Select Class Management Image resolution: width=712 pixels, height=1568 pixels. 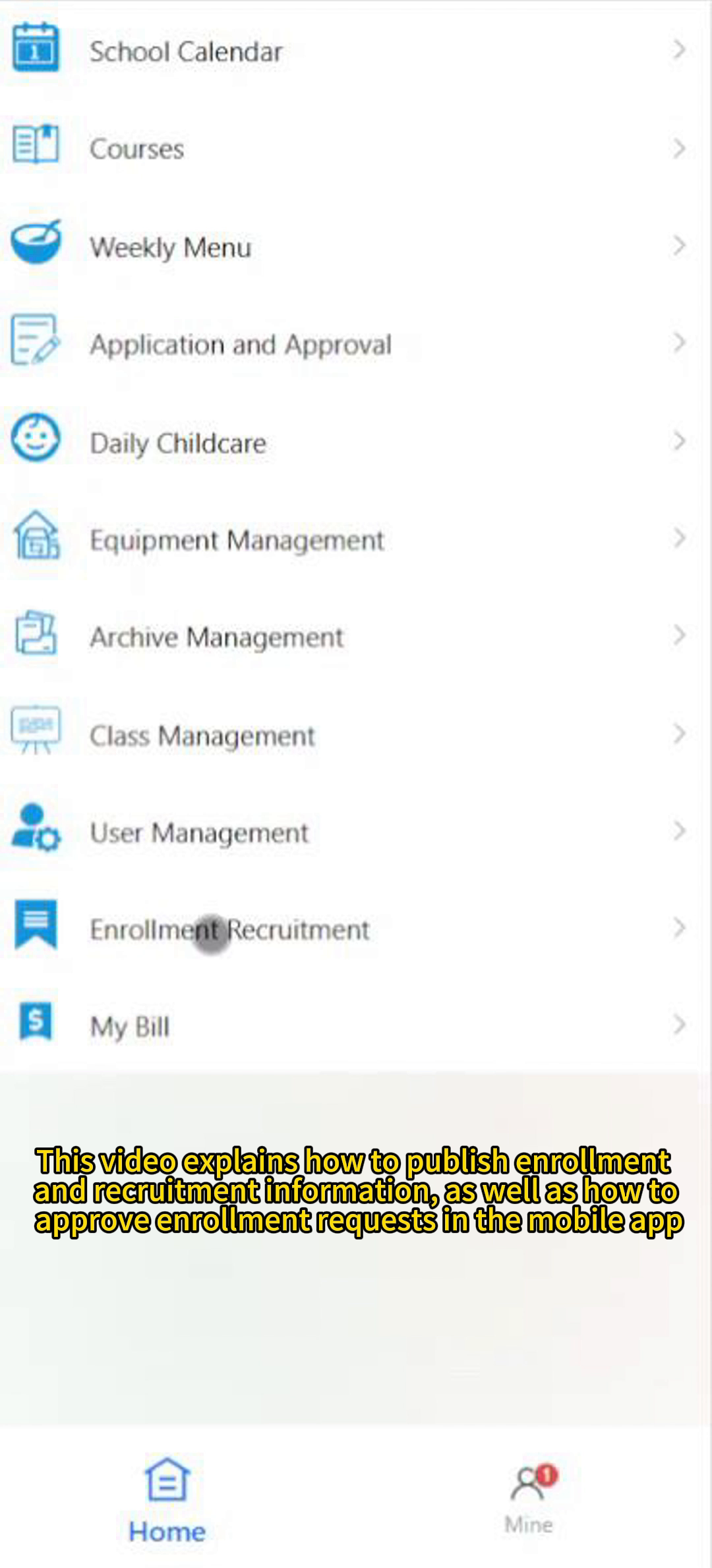(202, 735)
